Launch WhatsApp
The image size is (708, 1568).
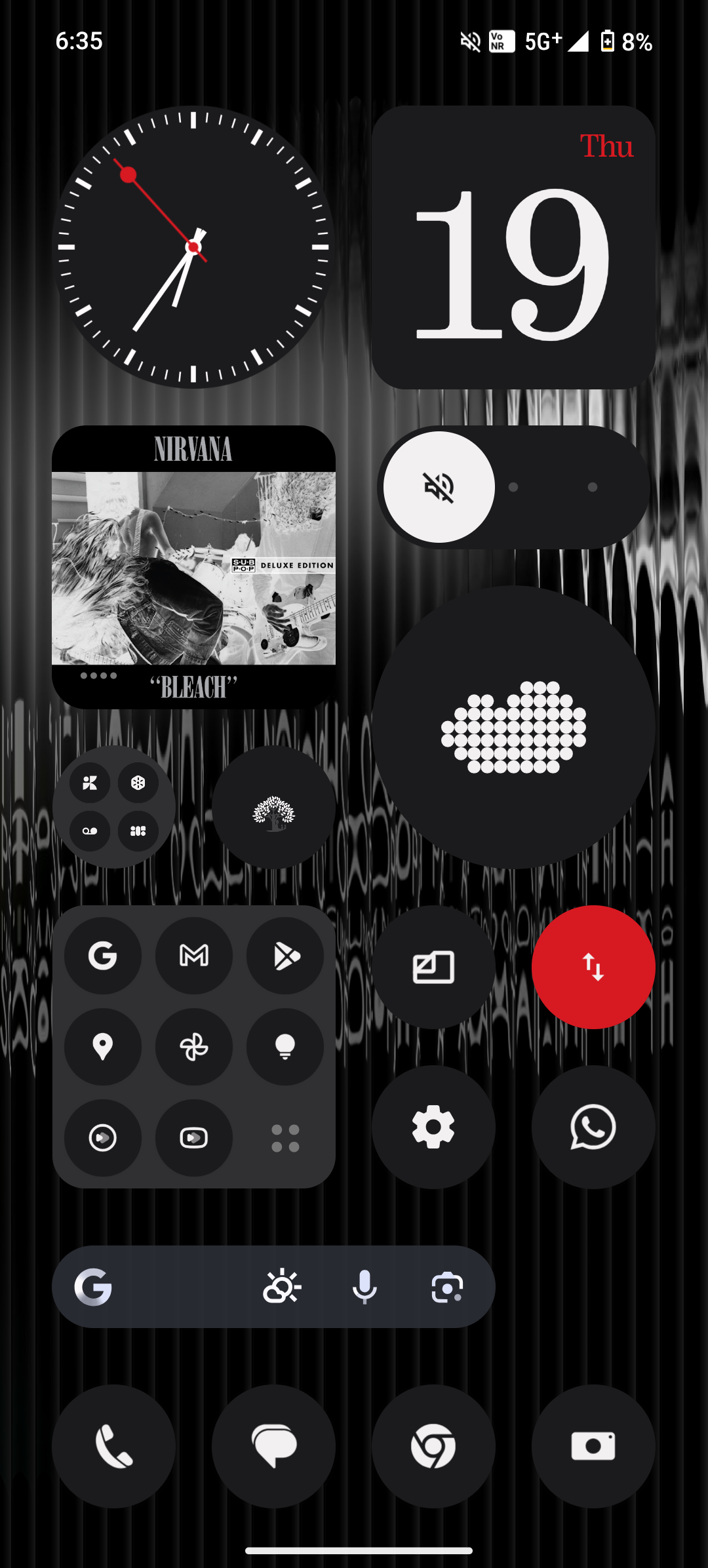click(593, 1127)
